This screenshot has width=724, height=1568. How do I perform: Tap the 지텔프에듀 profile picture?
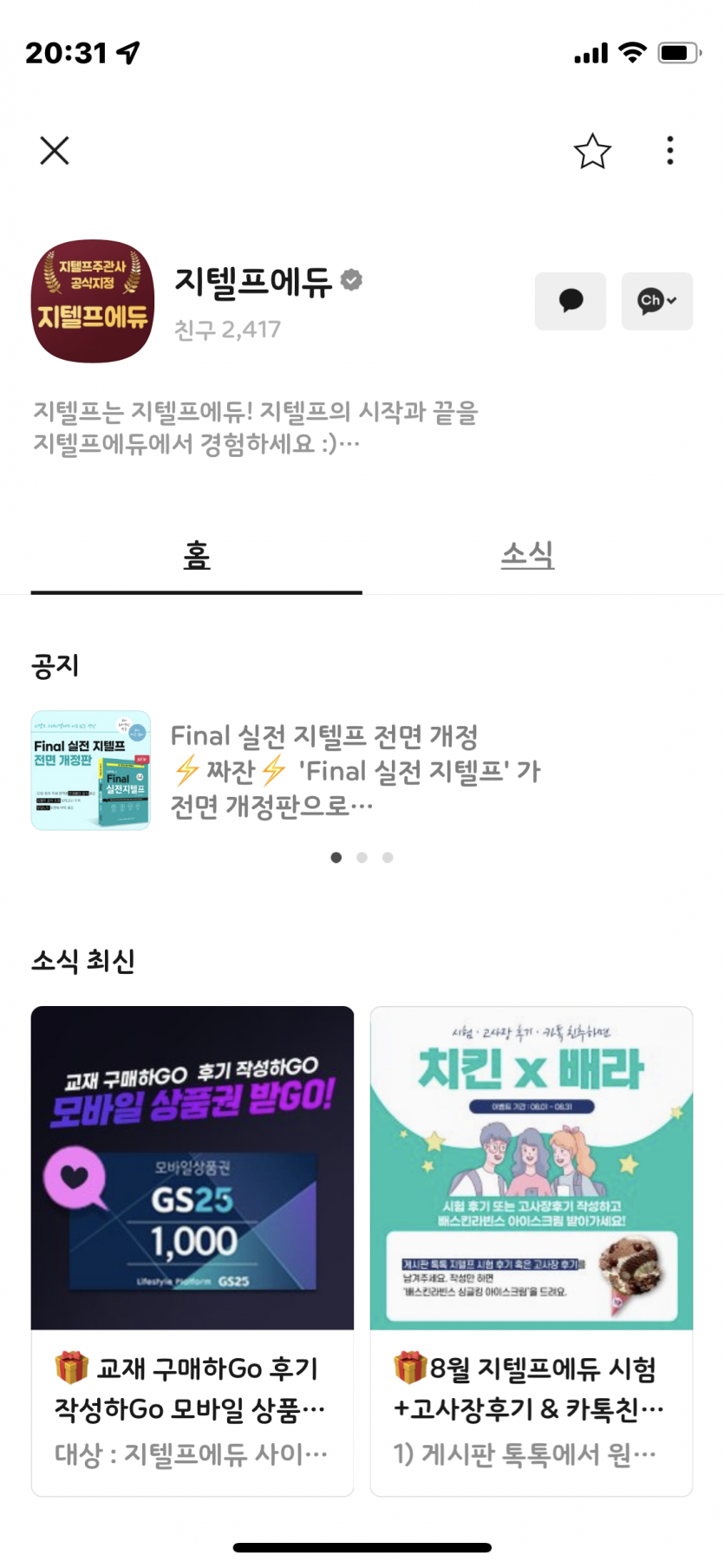pyautogui.click(x=93, y=301)
